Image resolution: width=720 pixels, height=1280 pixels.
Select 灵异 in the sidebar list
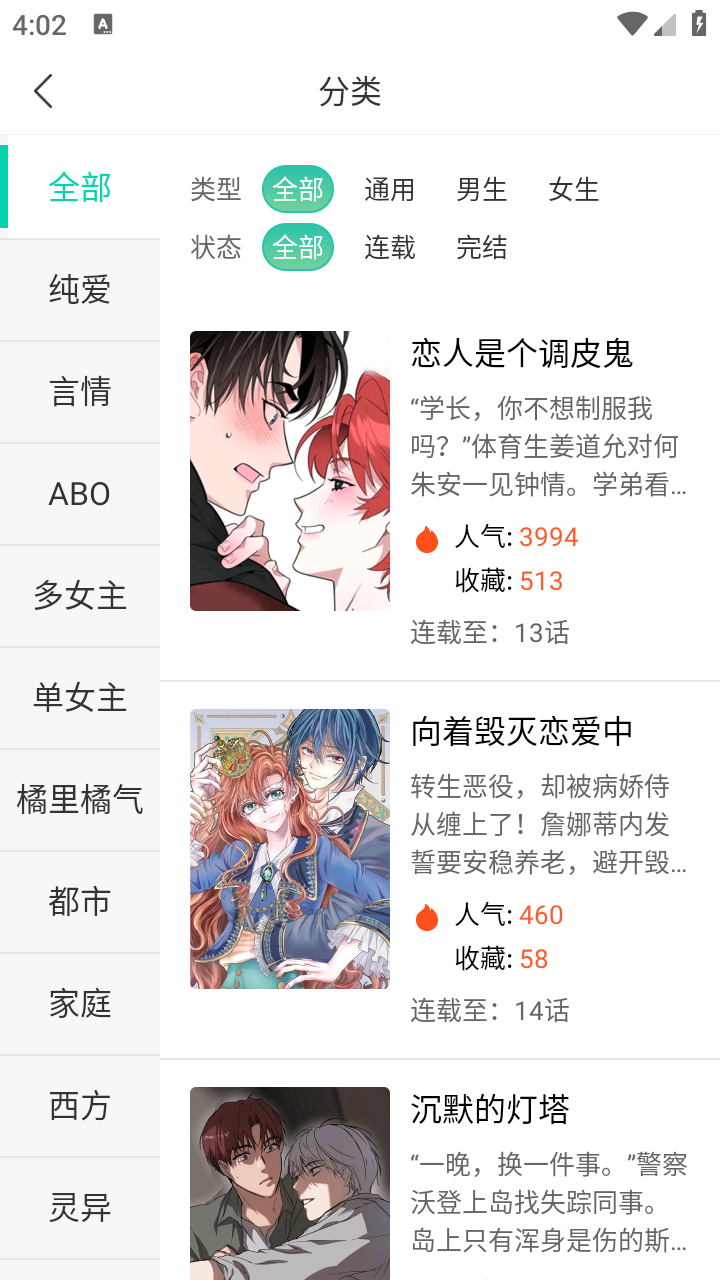tap(80, 1207)
